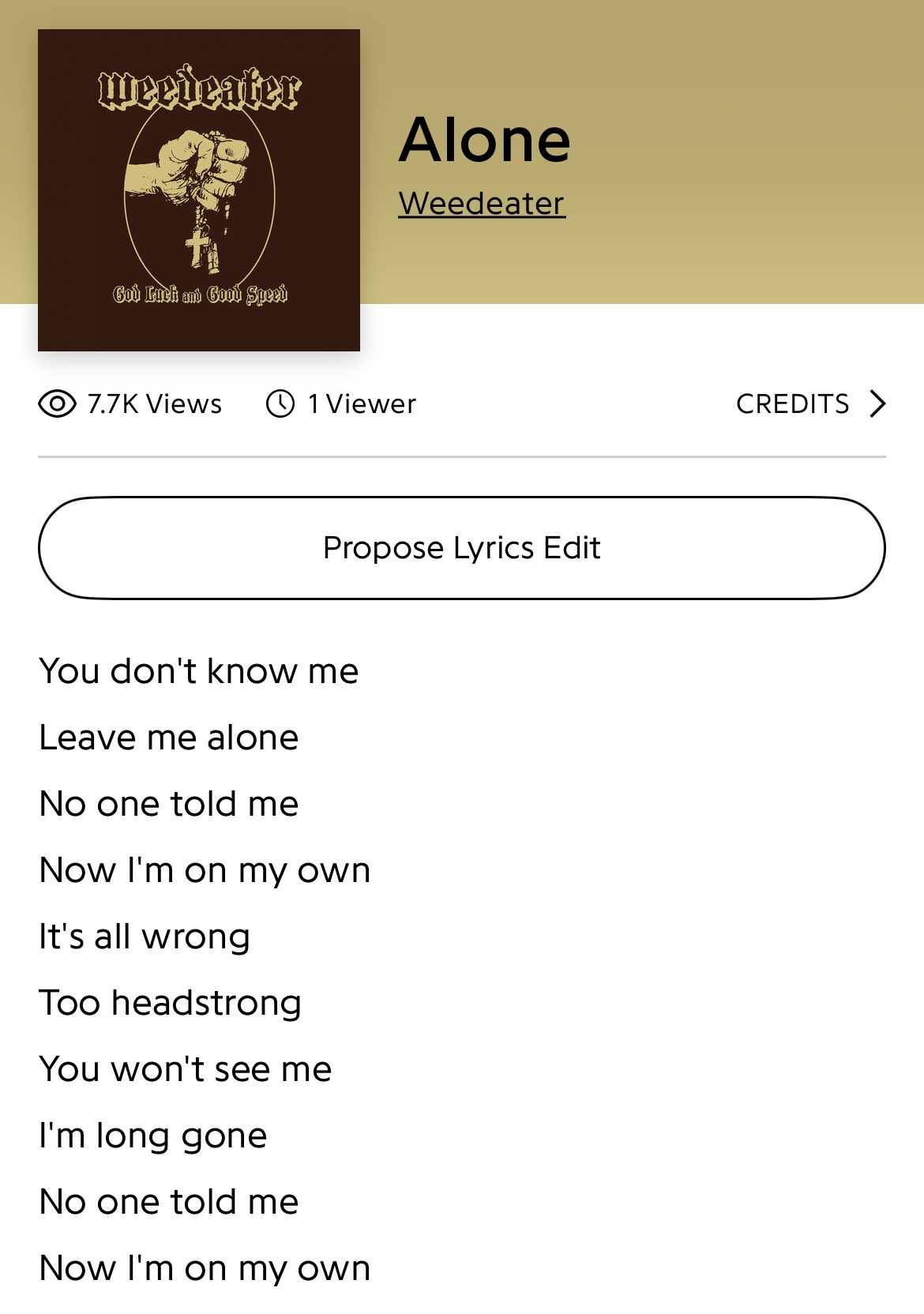Image resolution: width=924 pixels, height=1314 pixels.
Task: Open the song CREDITS
Action: (x=809, y=404)
